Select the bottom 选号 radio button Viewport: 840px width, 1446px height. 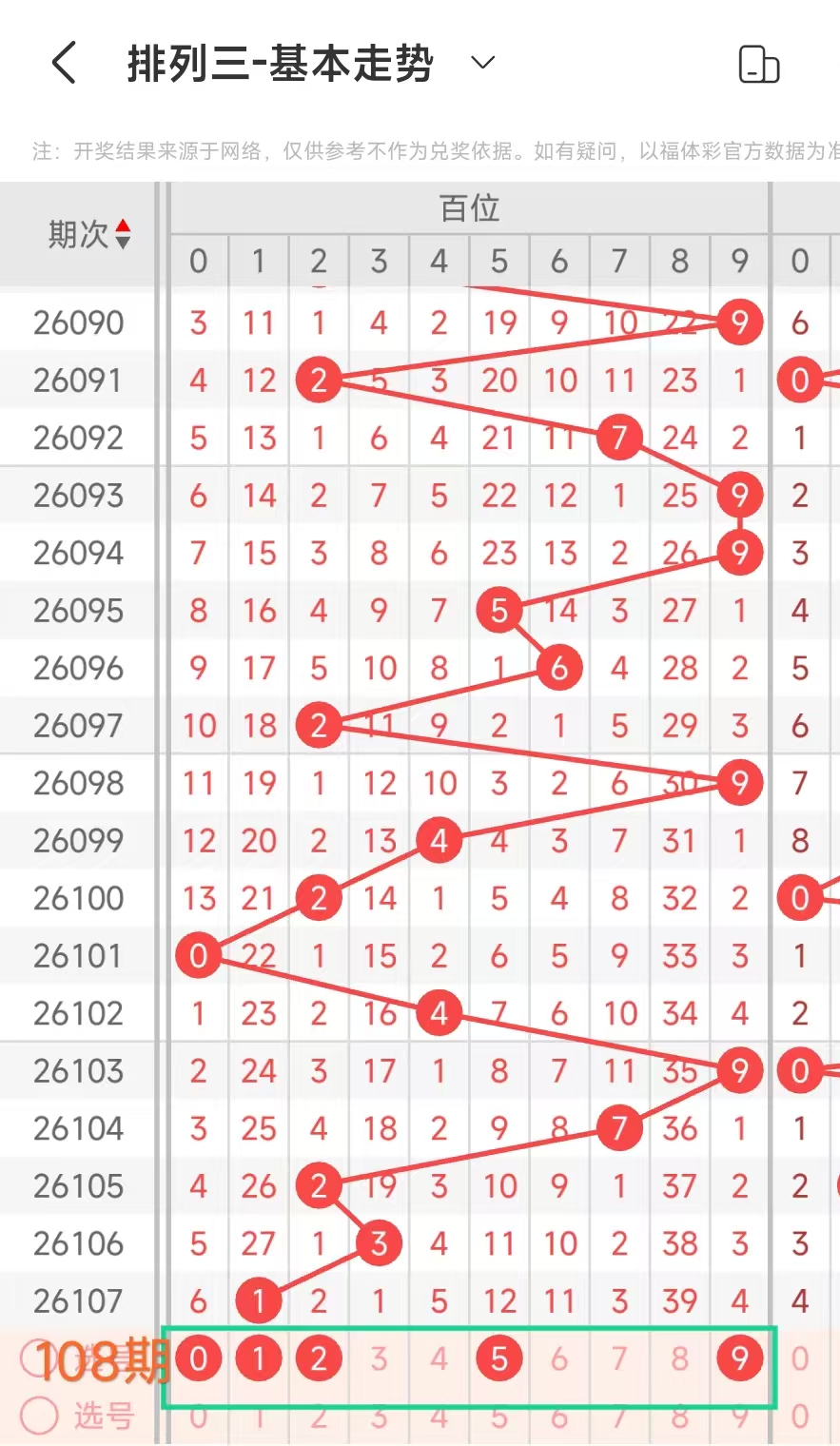40,1416
